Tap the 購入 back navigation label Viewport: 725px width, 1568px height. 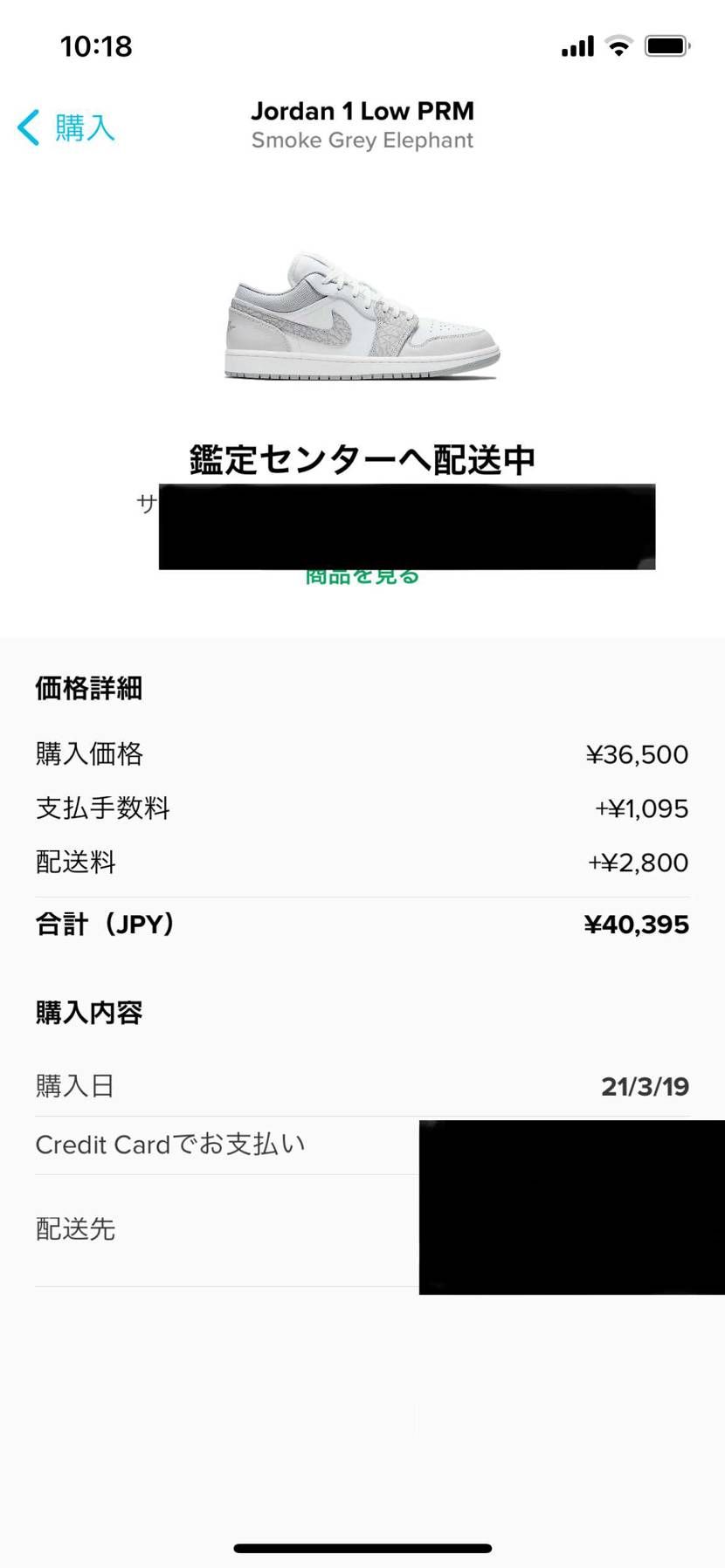(x=83, y=128)
